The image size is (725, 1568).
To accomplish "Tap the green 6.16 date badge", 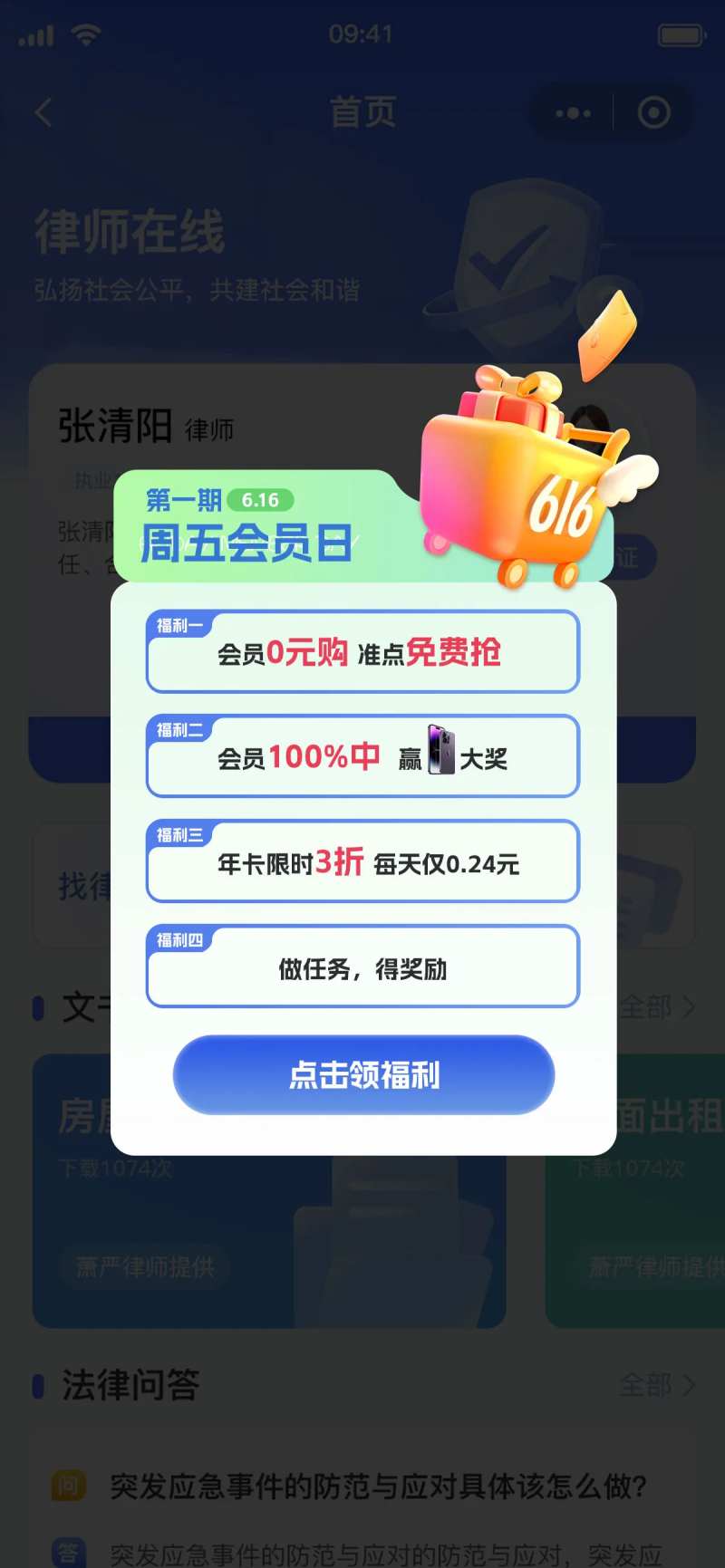I will pyautogui.click(x=259, y=497).
